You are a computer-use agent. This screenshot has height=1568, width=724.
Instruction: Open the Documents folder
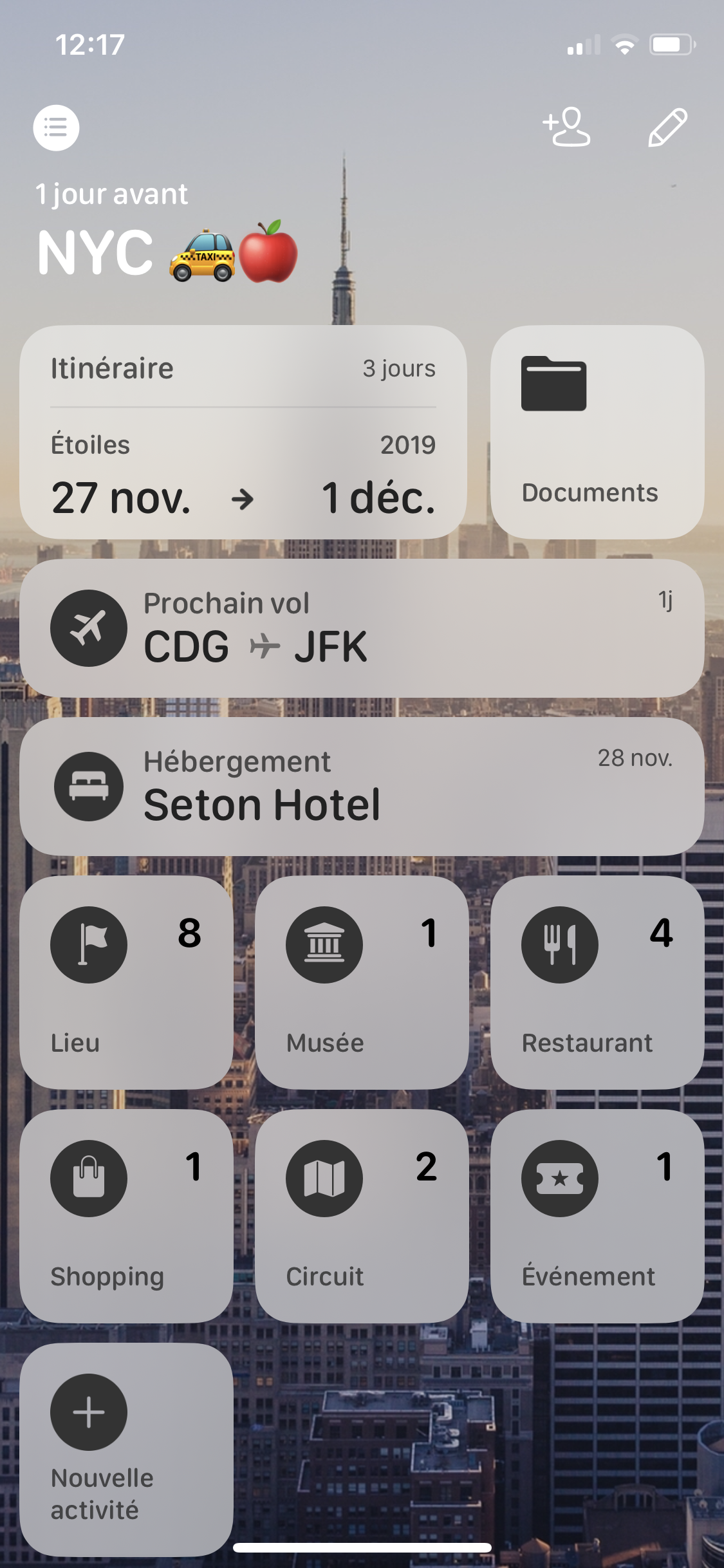click(597, 432)
